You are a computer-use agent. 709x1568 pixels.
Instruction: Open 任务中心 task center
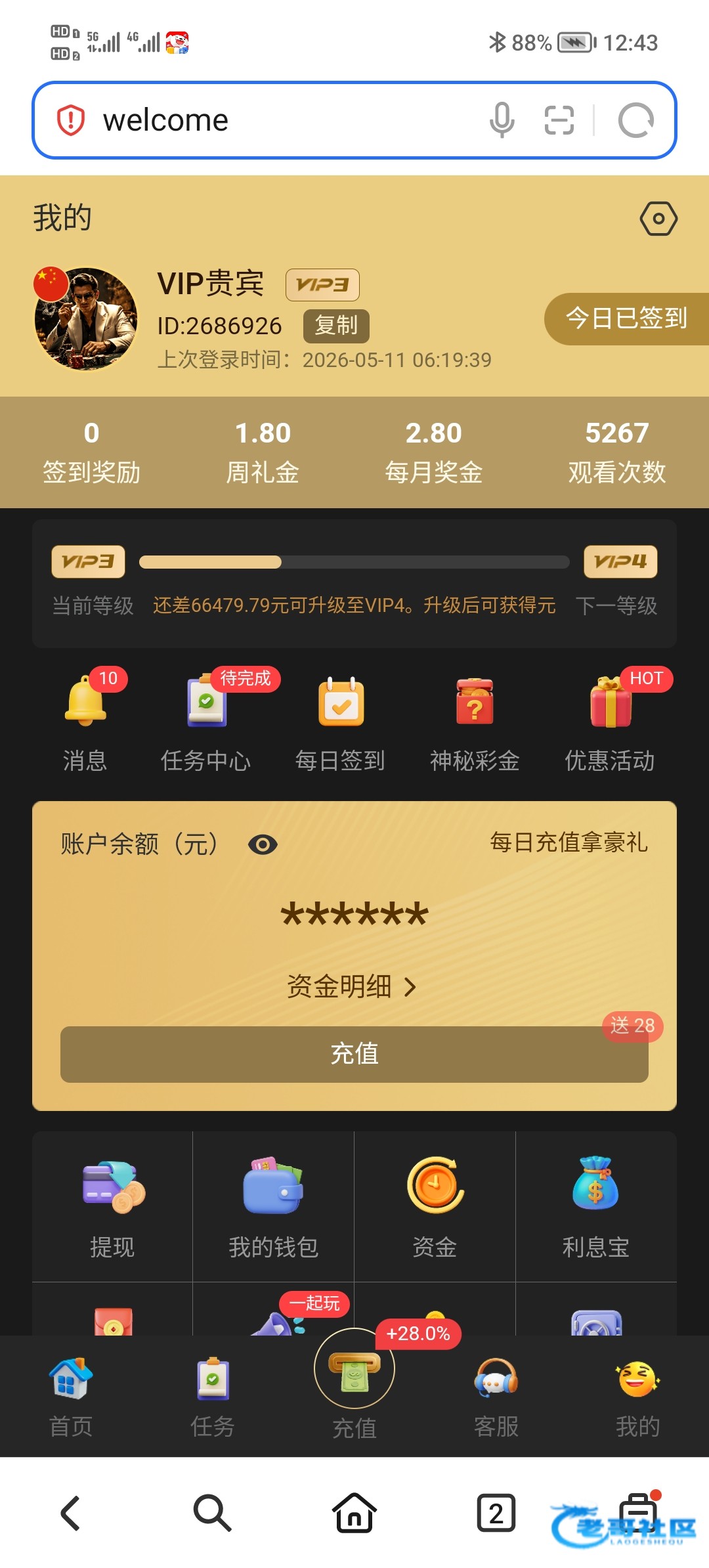206,722
